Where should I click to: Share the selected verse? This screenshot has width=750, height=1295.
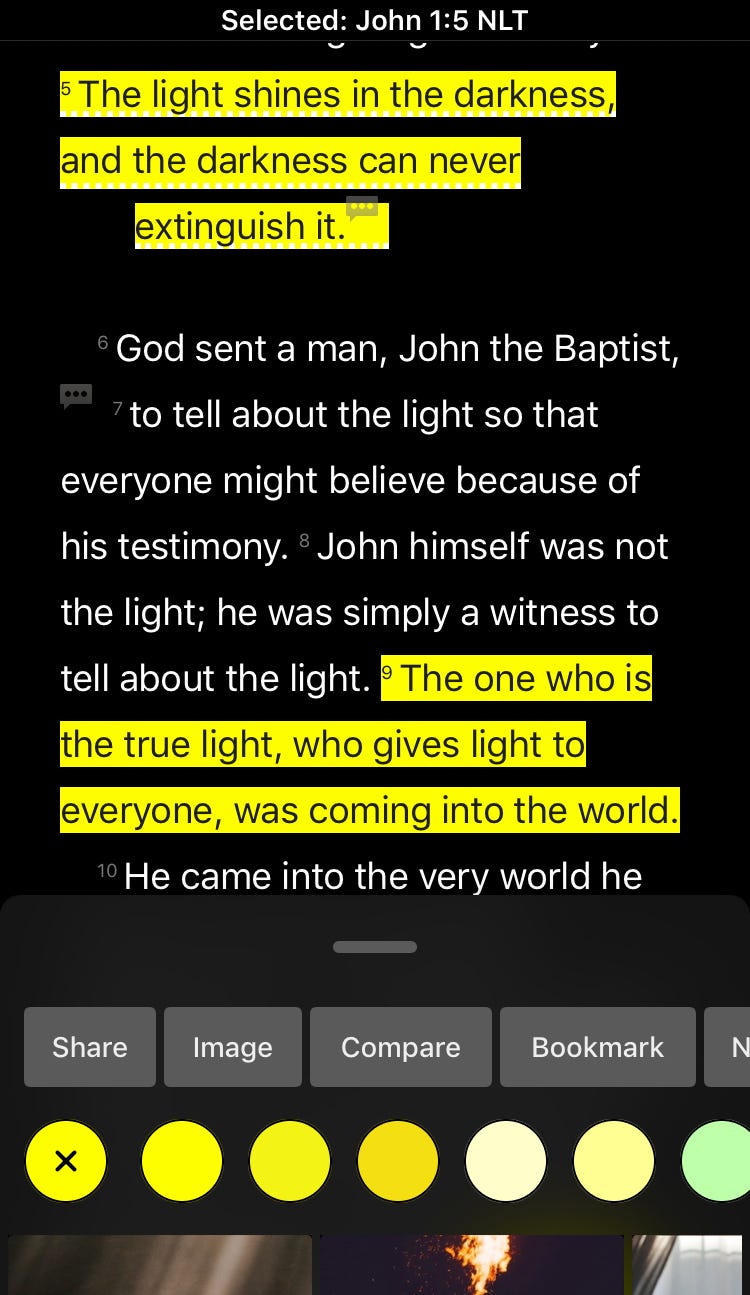(x=90, y=1047)
